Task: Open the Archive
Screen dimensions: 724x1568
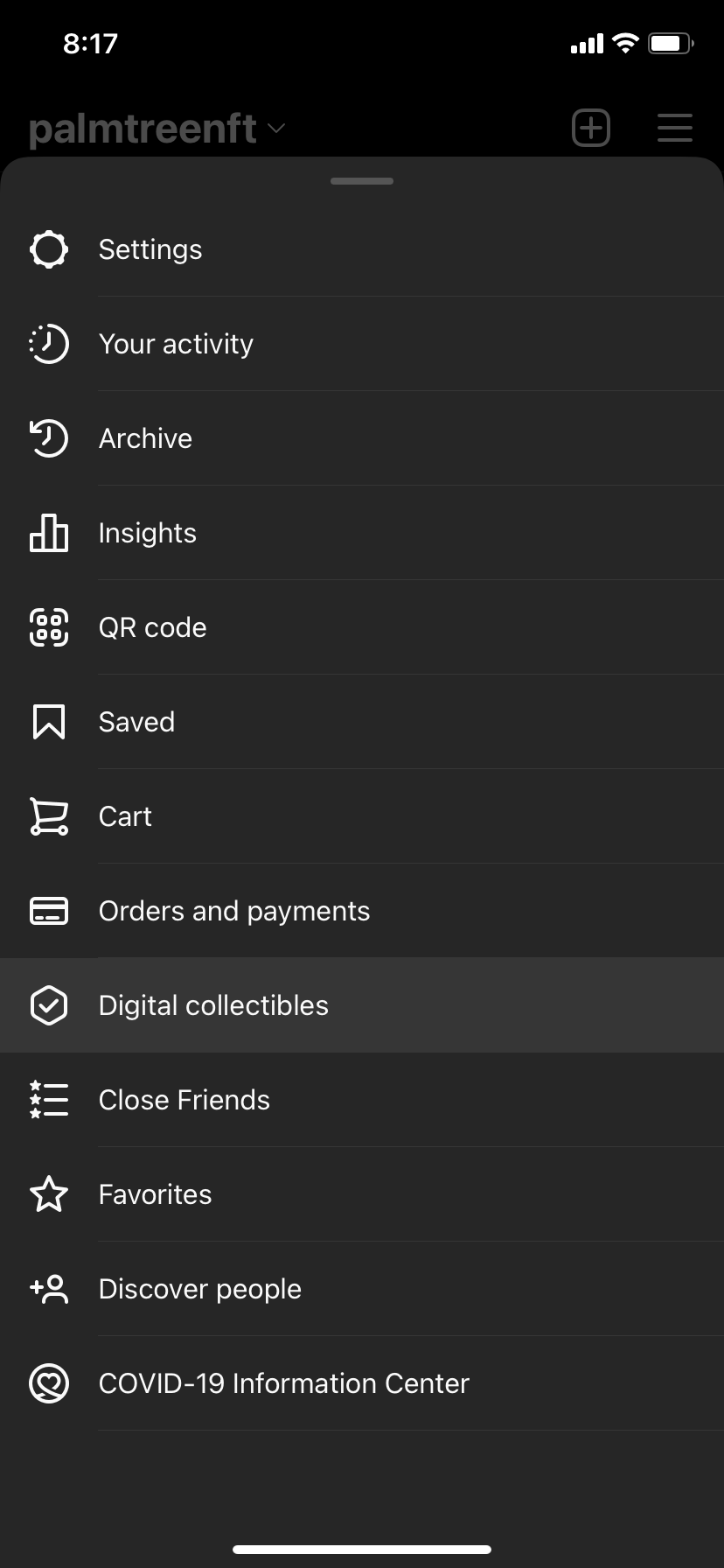Action: [x=145, y=438]
